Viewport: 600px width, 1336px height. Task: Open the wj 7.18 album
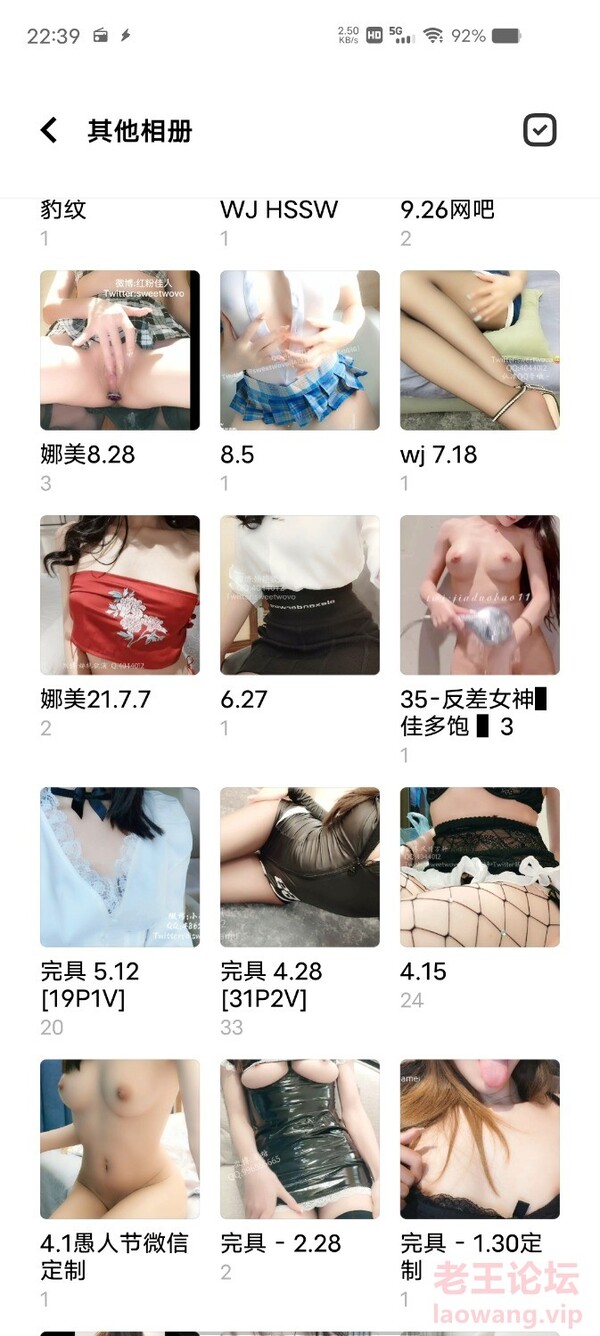click(480, 350)
